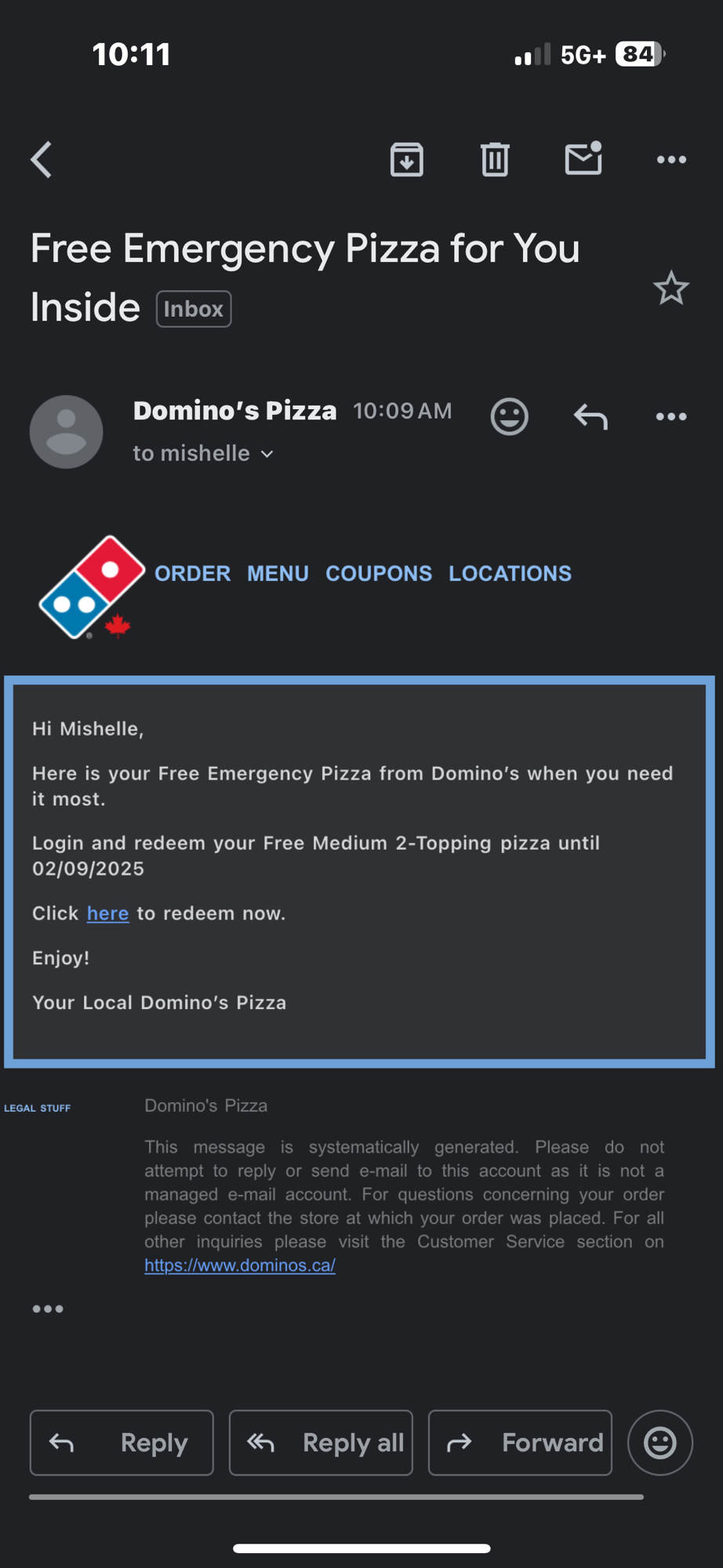The height and width of the screenshot is (1568, 723).
Task: Archive this email
Action: pyautogui.click(x=406, y=160)
